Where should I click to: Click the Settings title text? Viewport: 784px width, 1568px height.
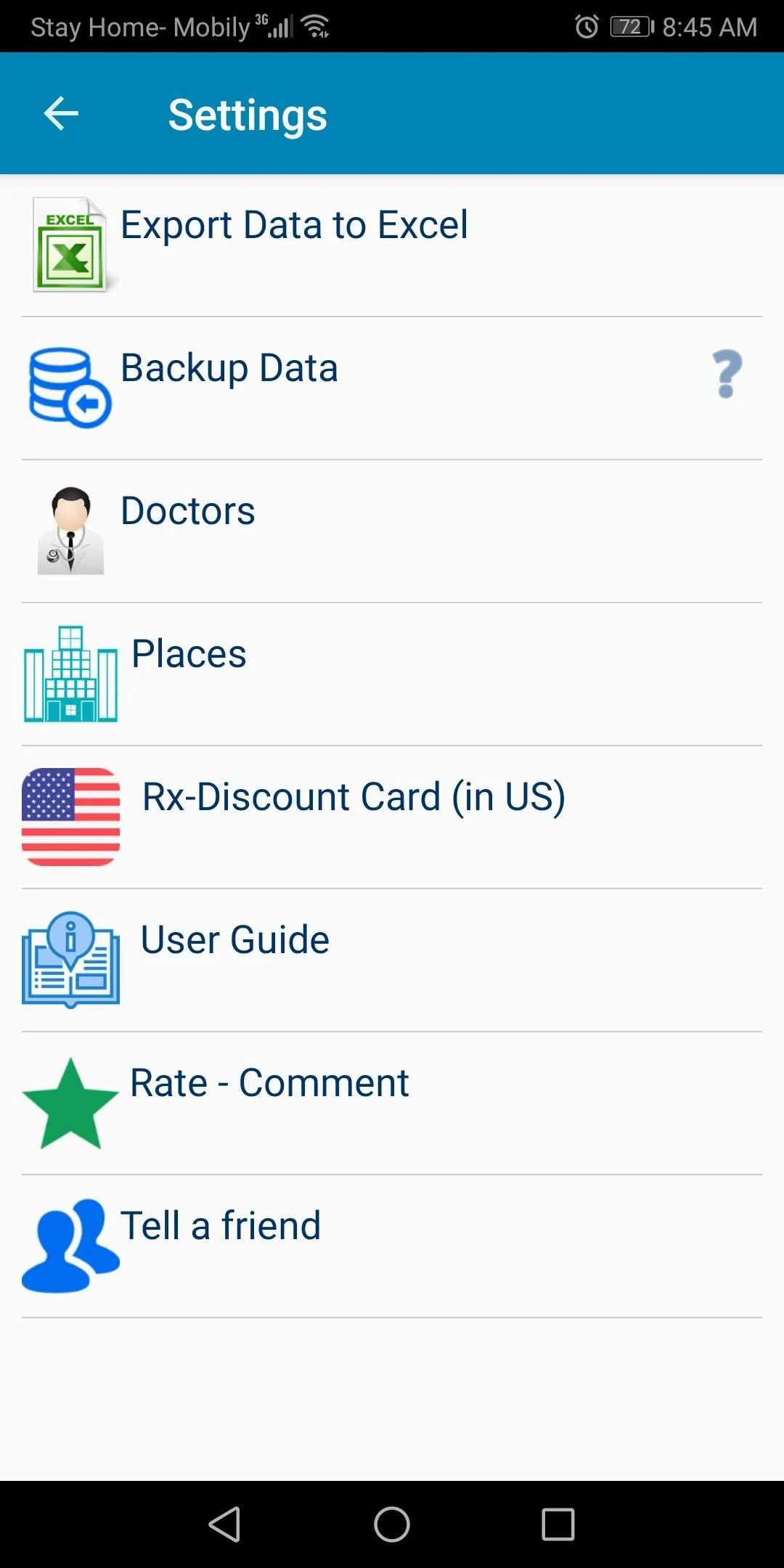247,115
